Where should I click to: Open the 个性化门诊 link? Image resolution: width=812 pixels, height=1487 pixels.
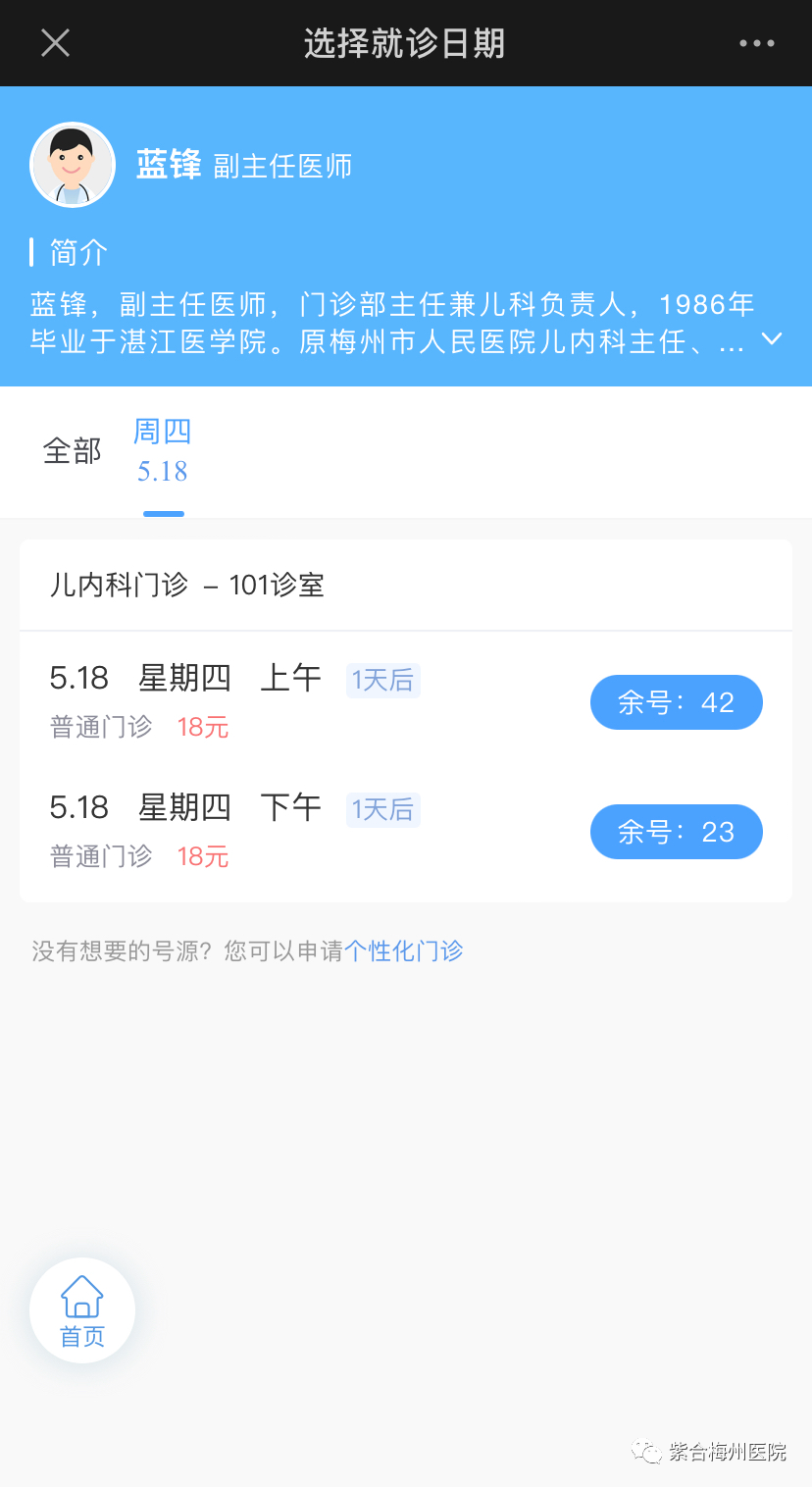pyautogui.click(x=403, y=950)
